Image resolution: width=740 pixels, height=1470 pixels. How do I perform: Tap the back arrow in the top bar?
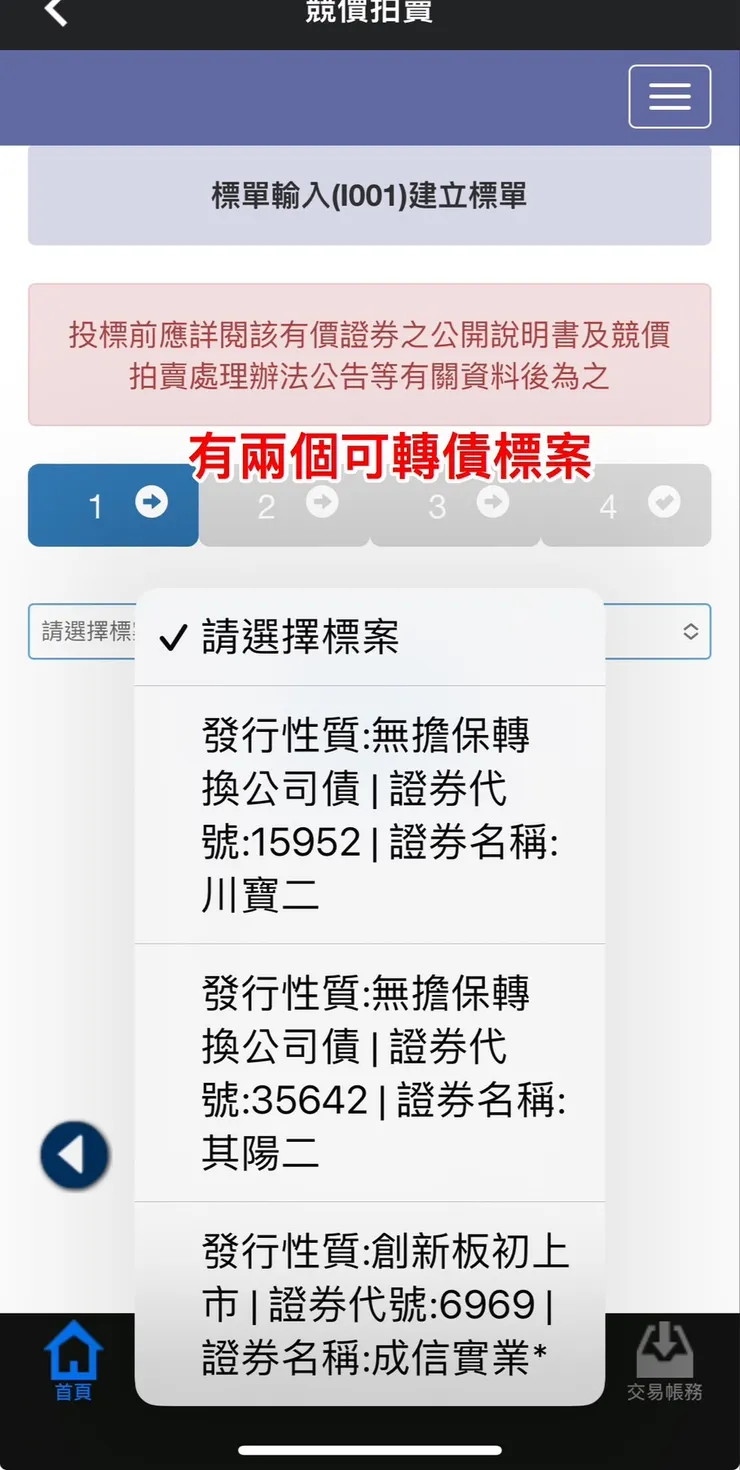[x=55, y=14]
